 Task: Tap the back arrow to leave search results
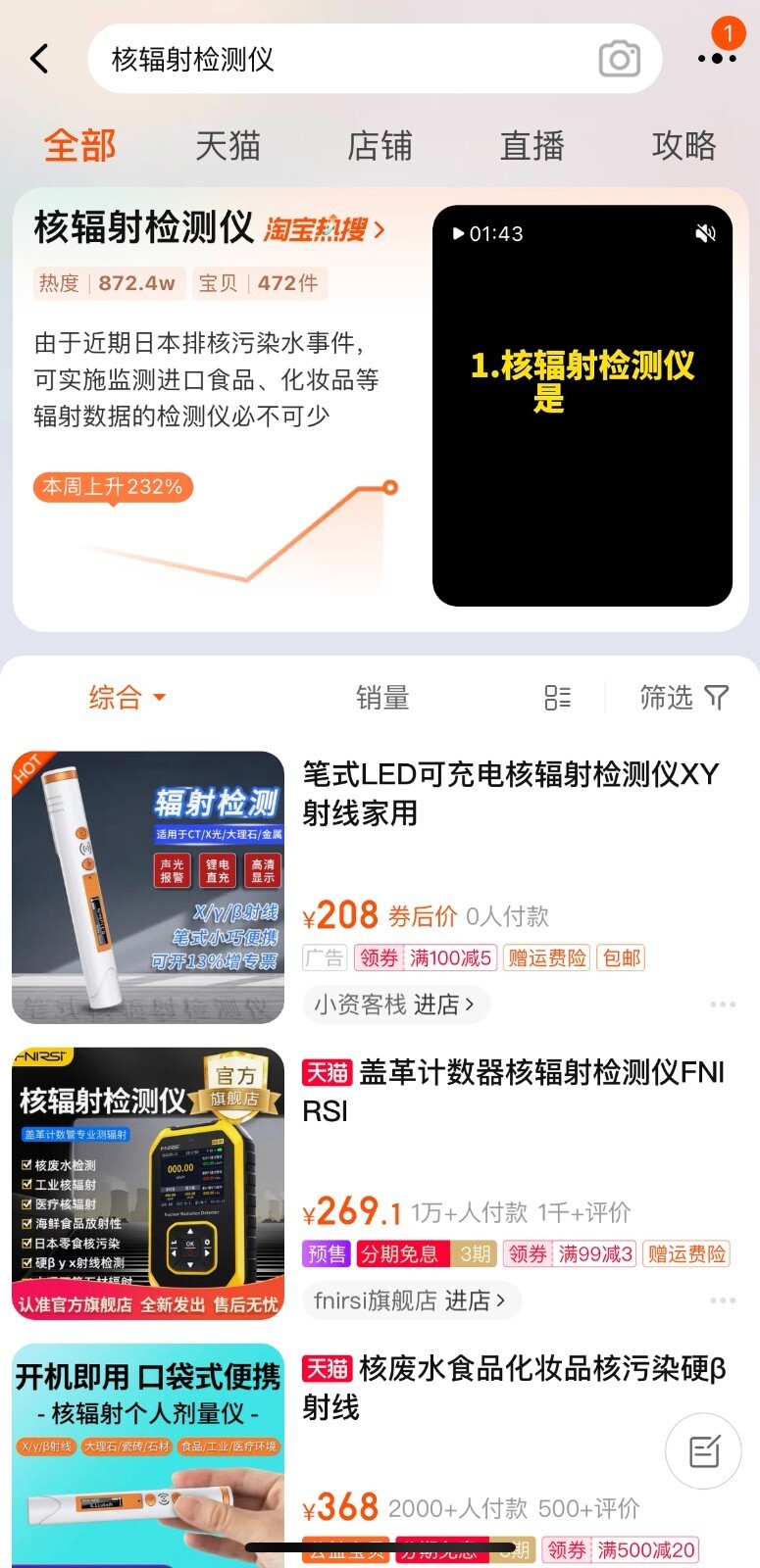[38, 59]
